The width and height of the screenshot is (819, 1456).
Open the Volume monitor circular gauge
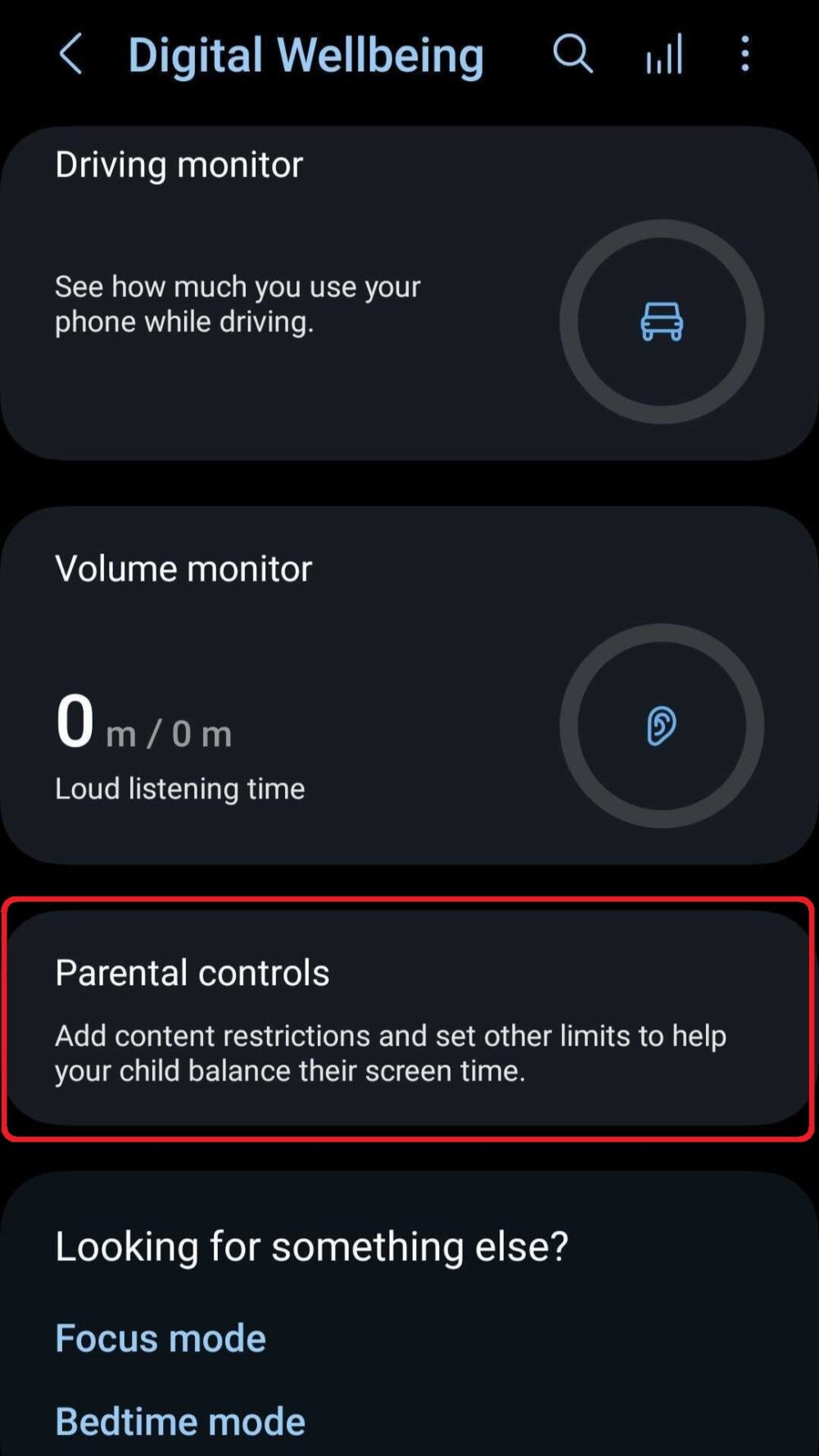(660, 726)
